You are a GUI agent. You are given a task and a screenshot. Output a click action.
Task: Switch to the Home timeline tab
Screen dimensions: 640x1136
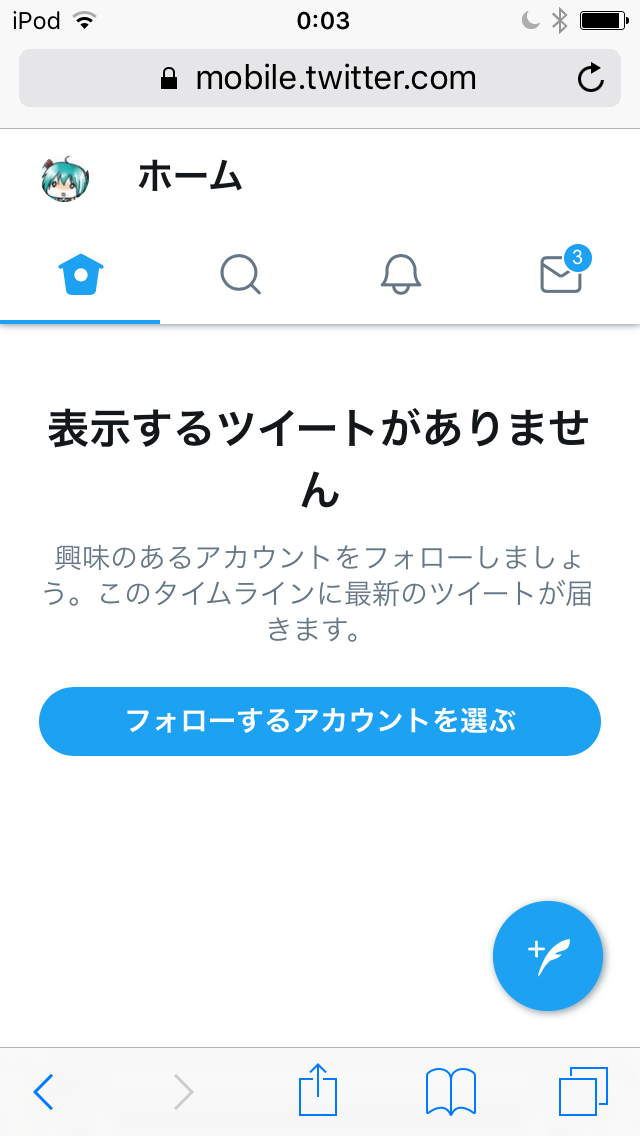[x=81, y=273]
